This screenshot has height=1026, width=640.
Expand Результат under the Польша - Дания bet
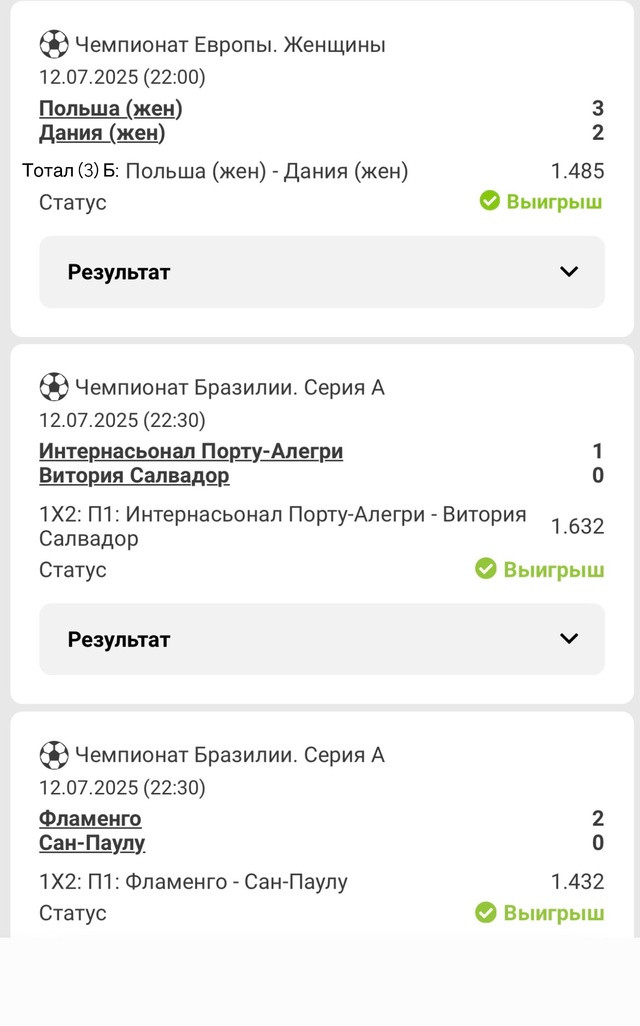(322, 272)
